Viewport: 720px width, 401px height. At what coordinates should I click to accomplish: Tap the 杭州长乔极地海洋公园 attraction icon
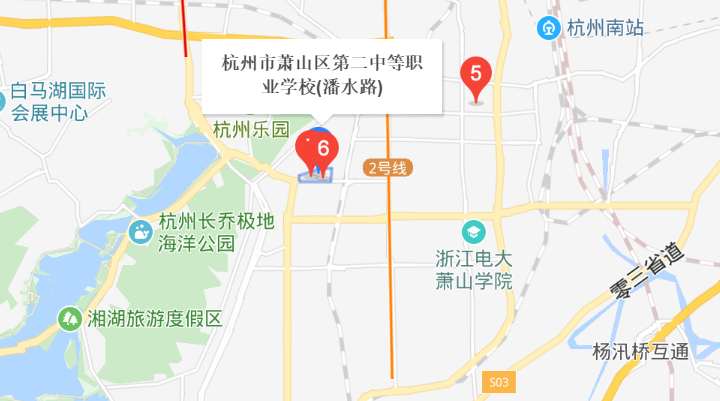click(143, 232)
